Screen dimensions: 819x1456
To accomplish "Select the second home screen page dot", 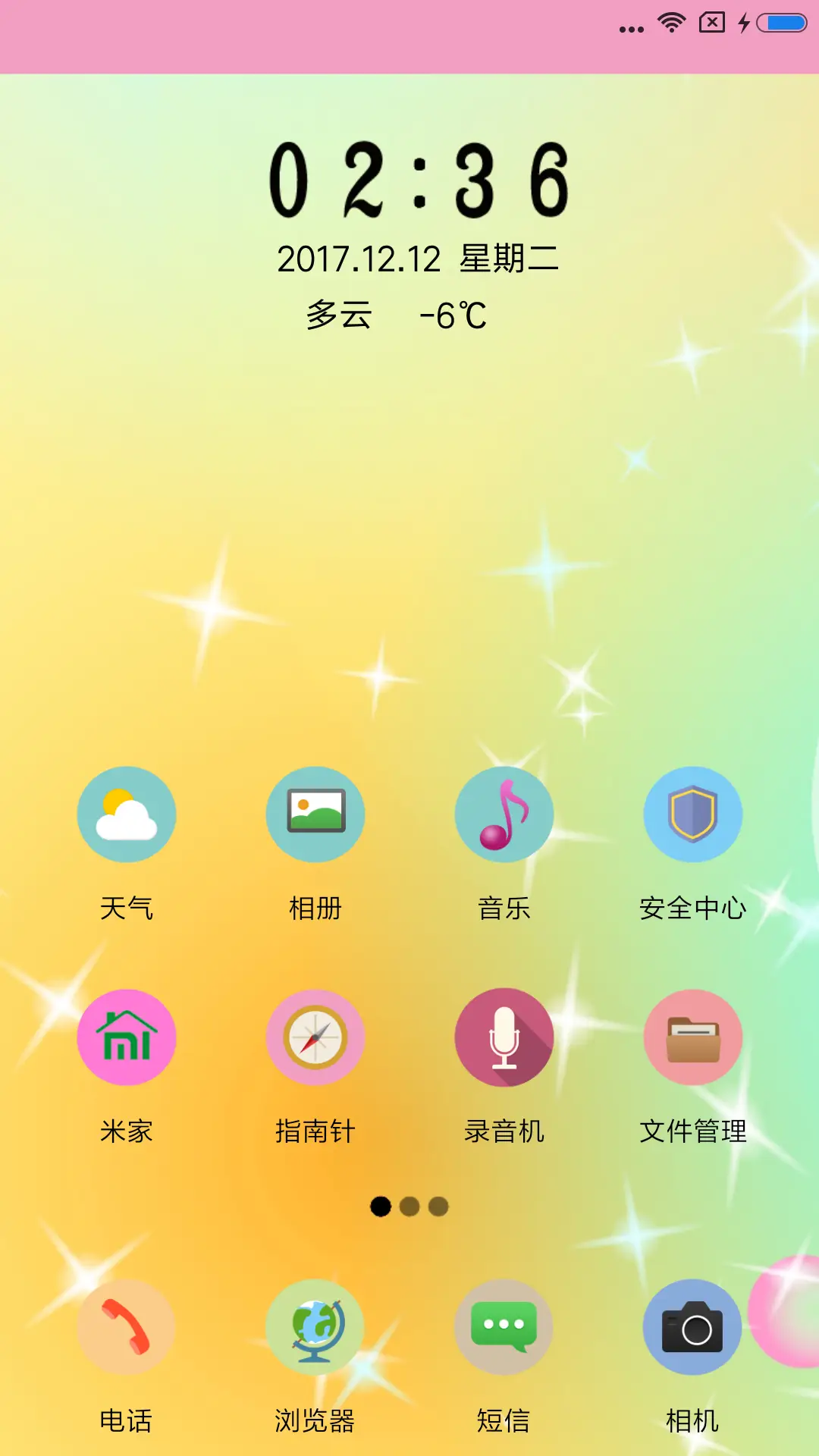I will point(409,1207).
